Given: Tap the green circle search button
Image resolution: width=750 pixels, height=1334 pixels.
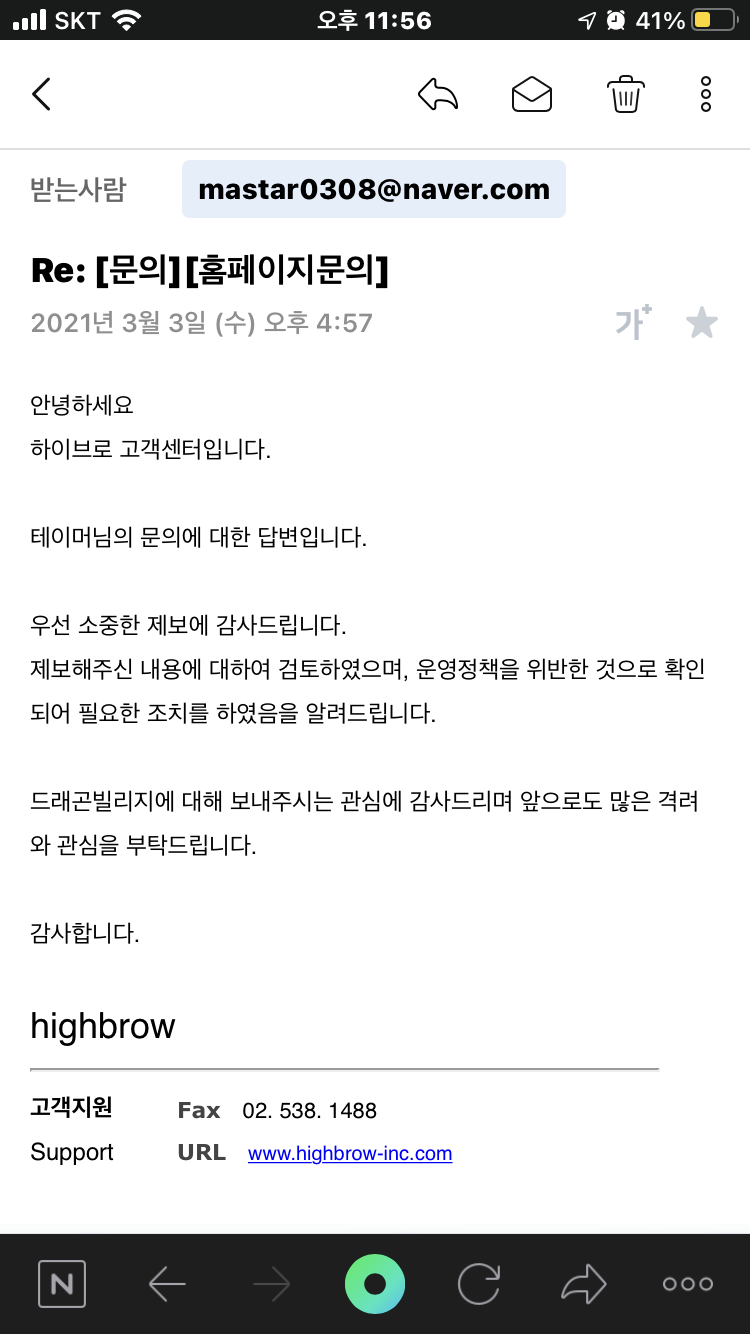Looking at the screenshot, I should (375, 1284).
